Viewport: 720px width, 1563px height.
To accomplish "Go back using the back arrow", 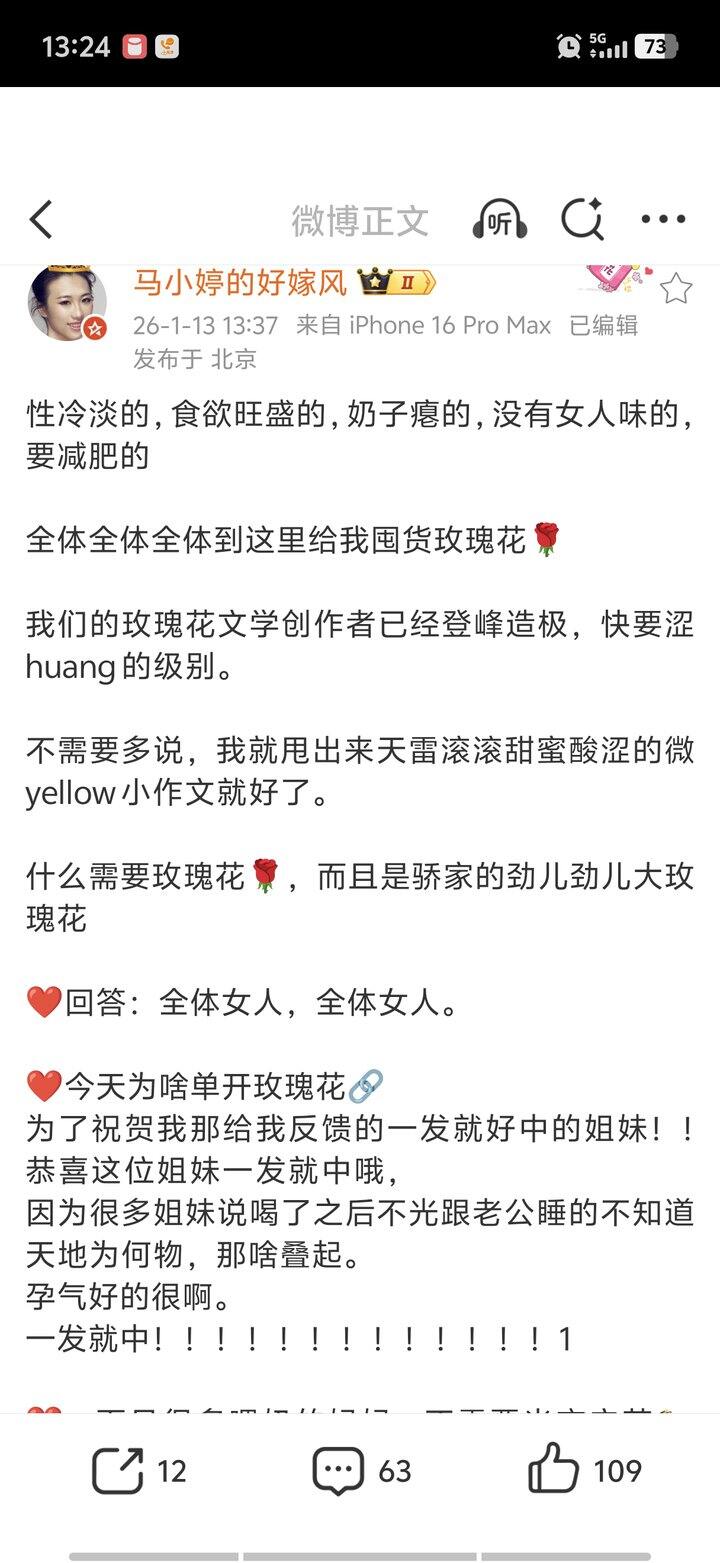I will click(42, 218).
